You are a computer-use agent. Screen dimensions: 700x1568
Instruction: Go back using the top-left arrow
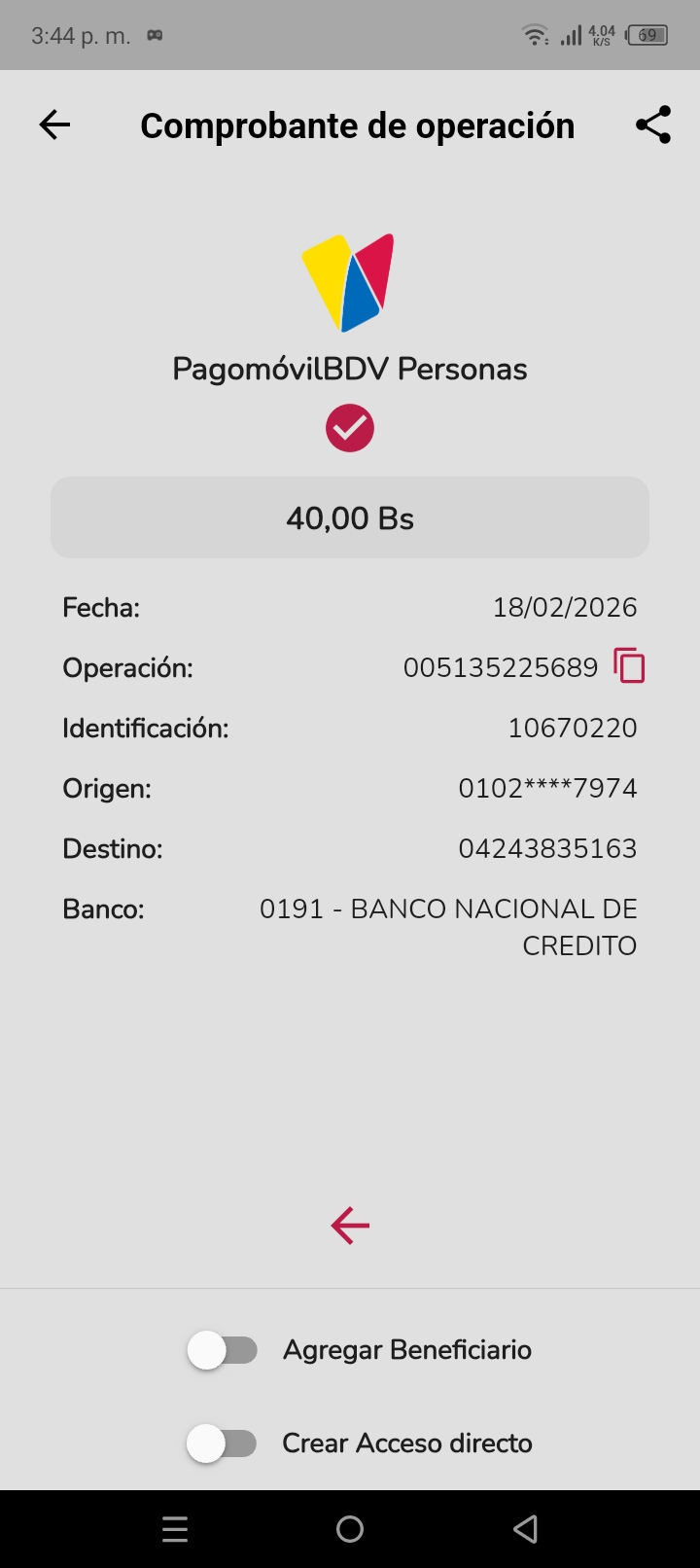click(x=54, y=125)
